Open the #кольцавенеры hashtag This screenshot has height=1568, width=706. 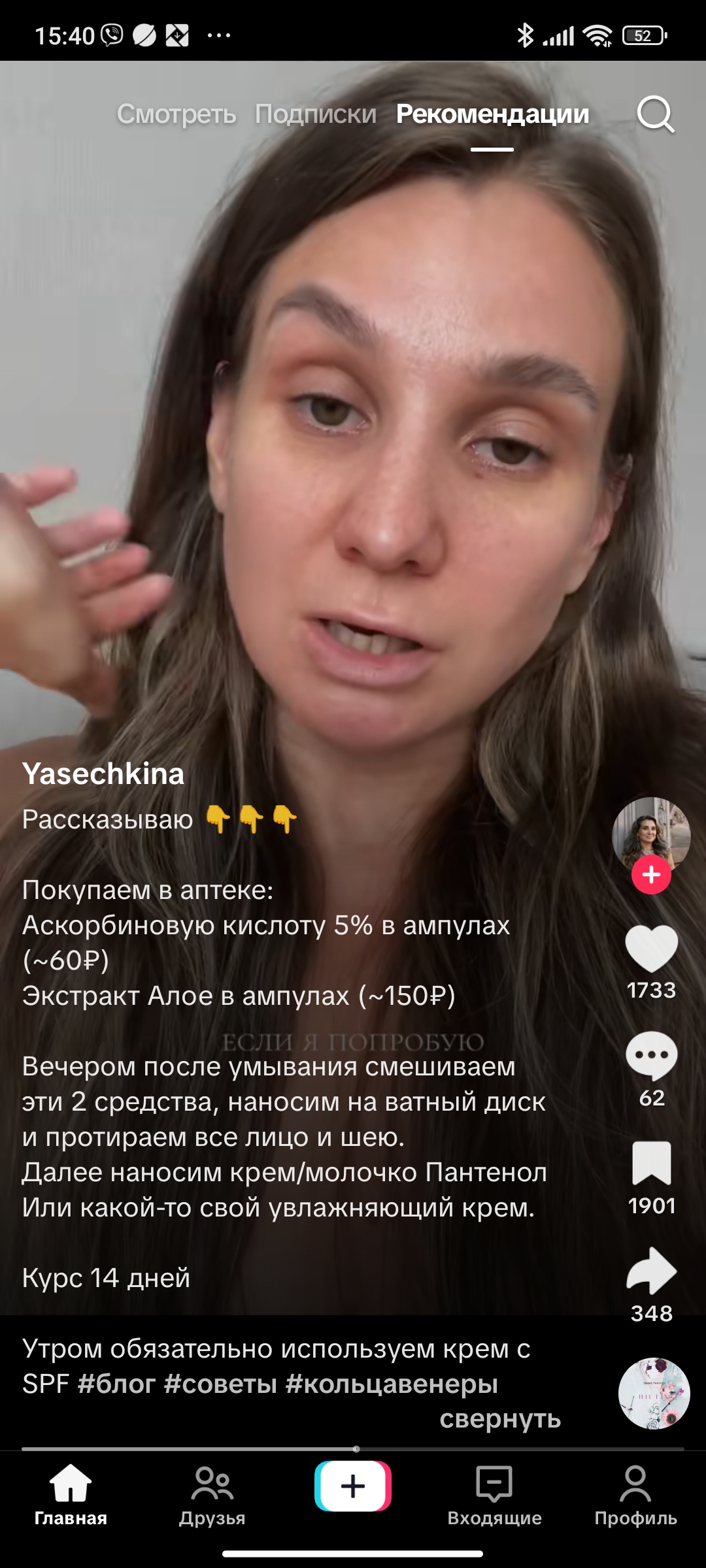tap(392, 1383)
